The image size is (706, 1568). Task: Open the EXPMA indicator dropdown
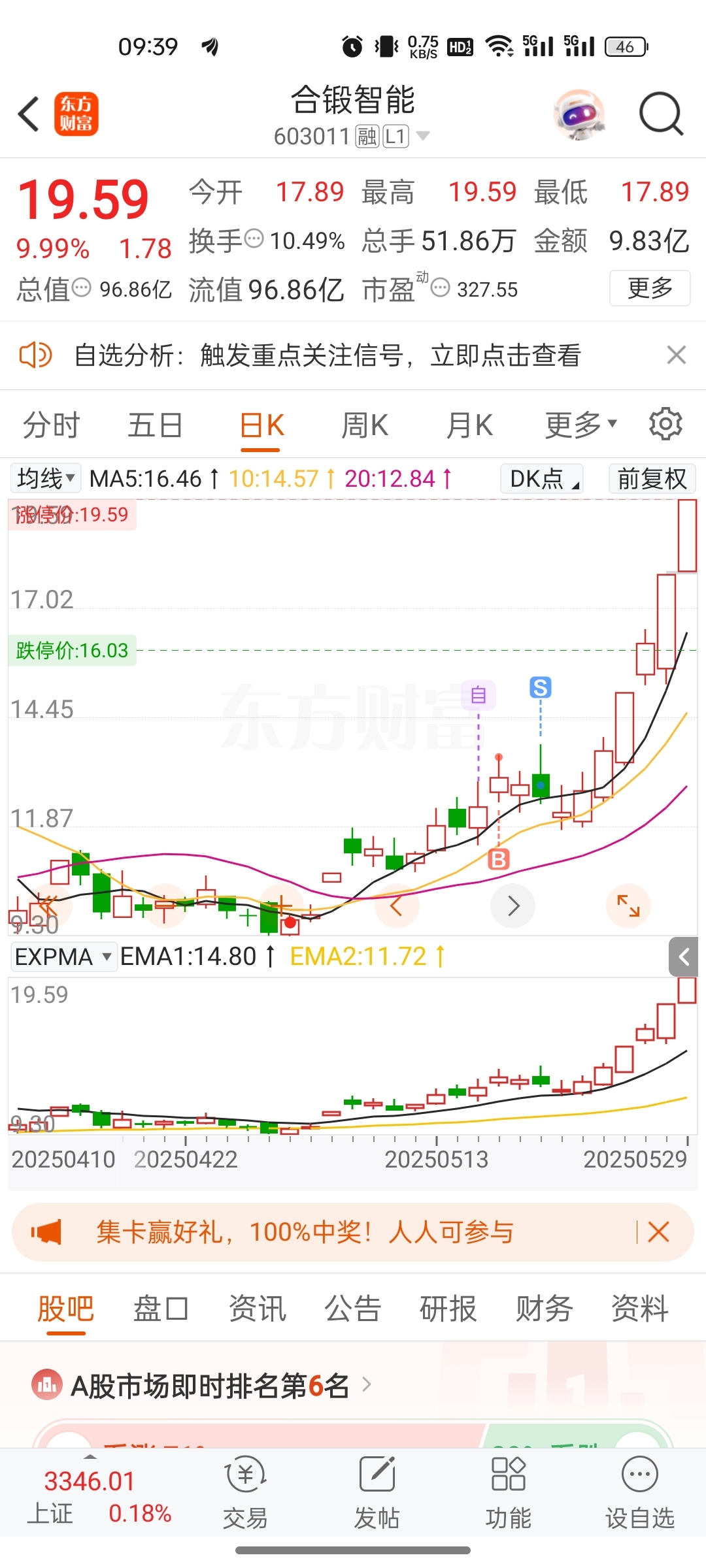tap(63, 957)
